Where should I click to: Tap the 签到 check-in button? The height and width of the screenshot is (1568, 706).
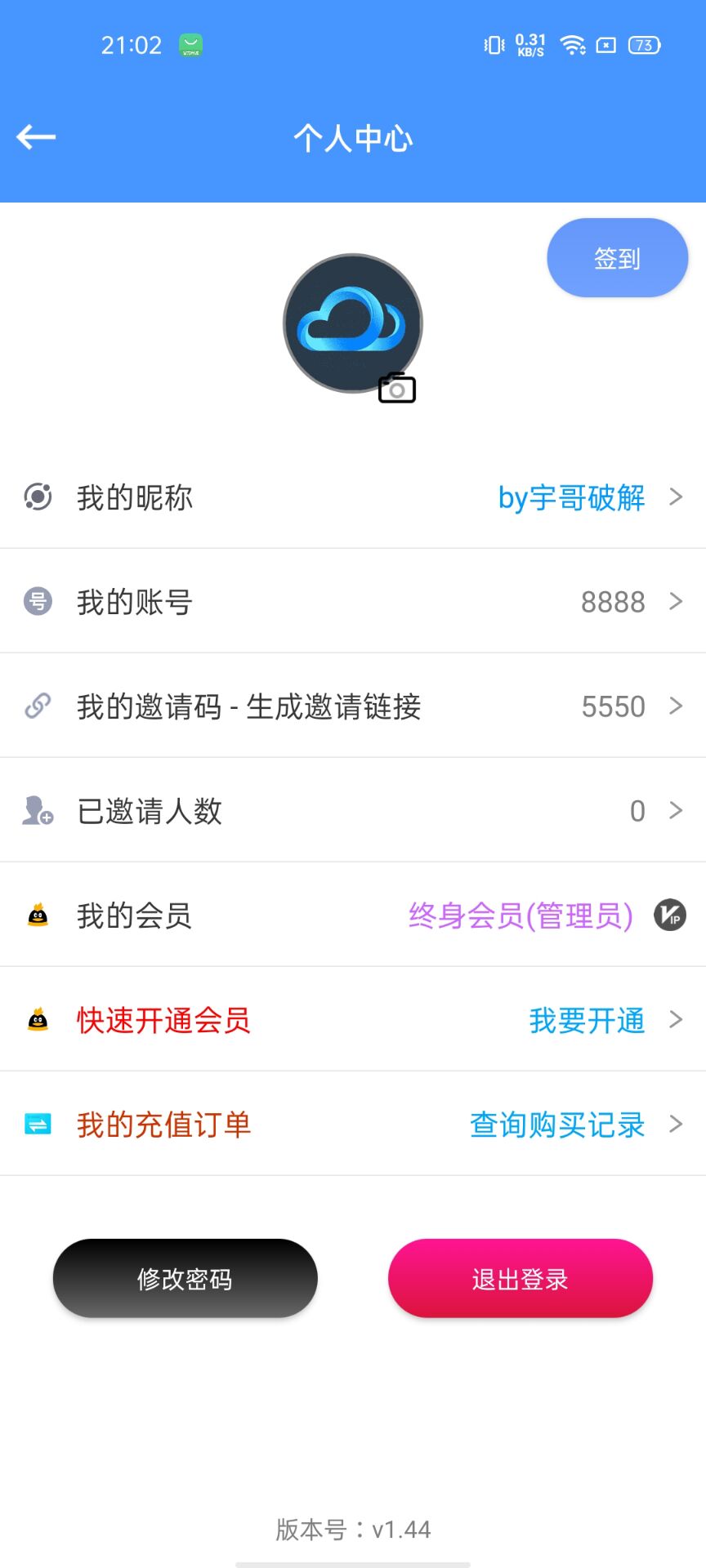click(617, 258)
